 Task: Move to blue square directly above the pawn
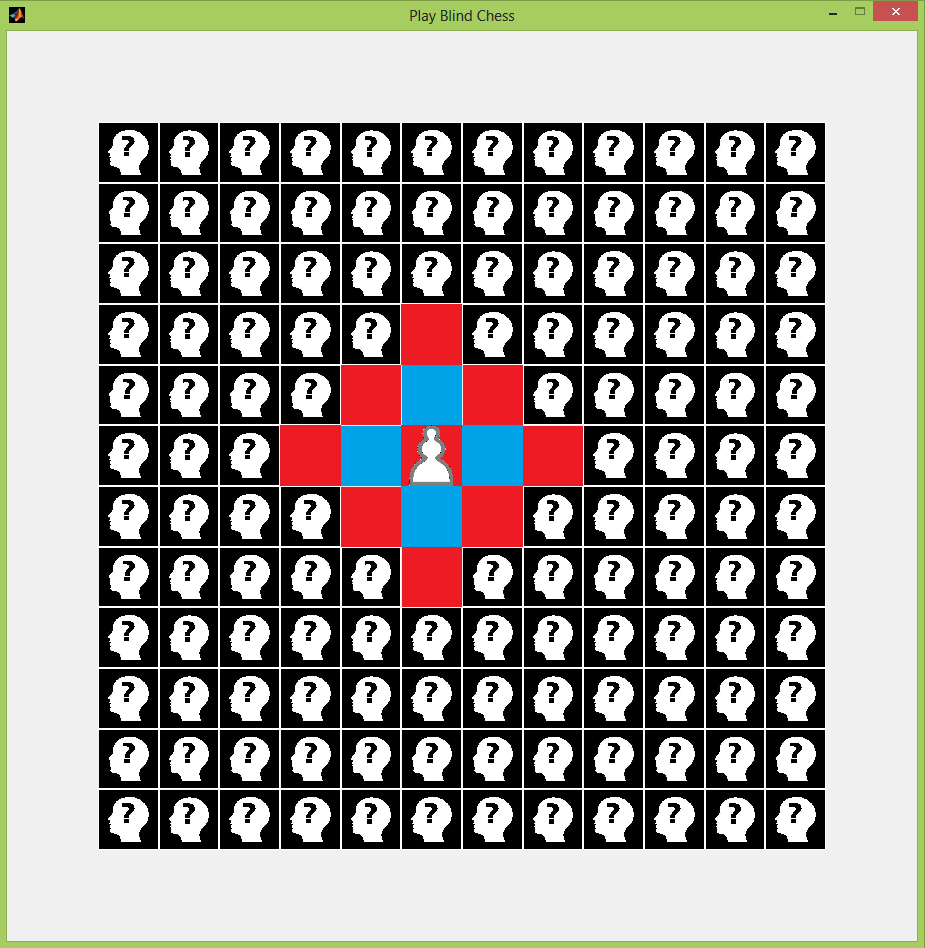(431, 395)
